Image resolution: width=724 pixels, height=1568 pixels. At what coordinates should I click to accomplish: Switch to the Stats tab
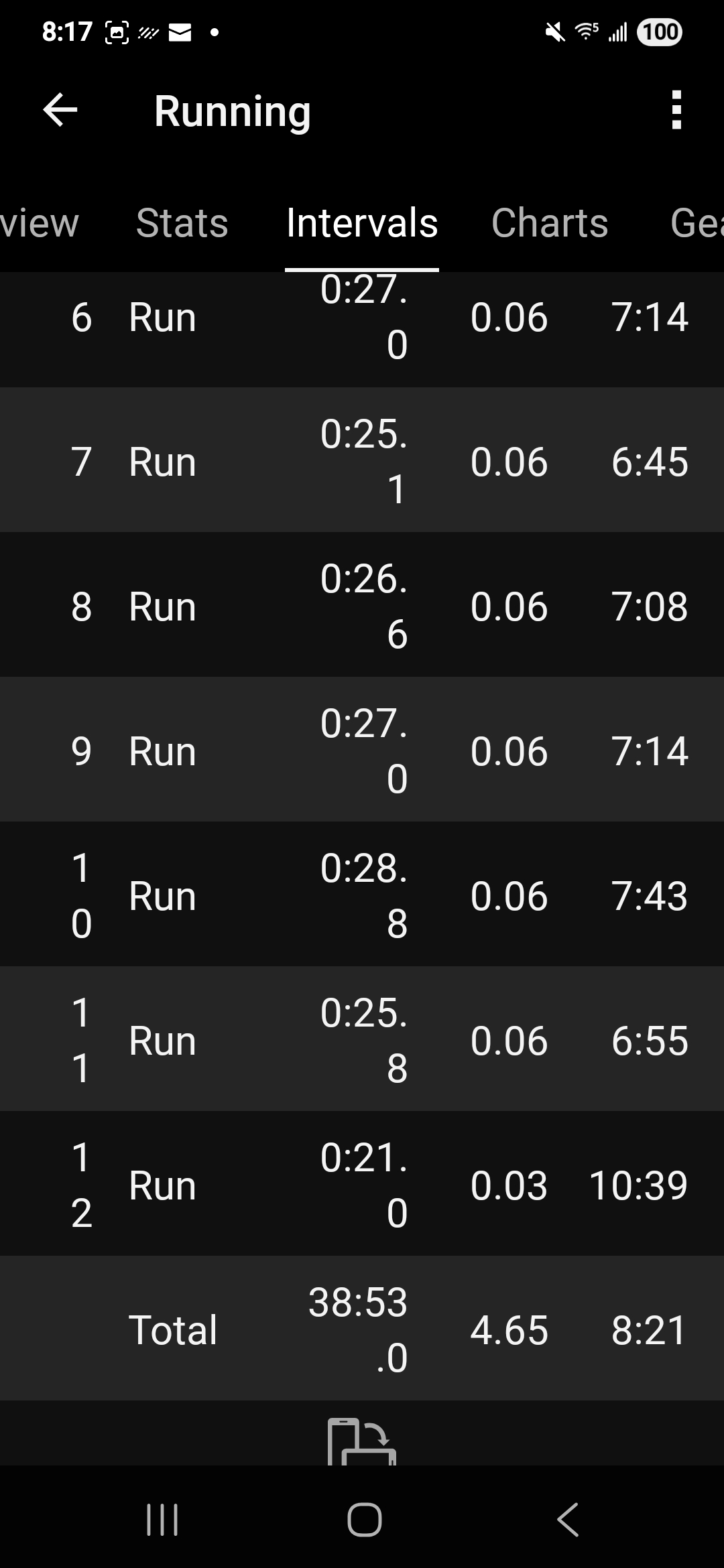pos(182,222)
